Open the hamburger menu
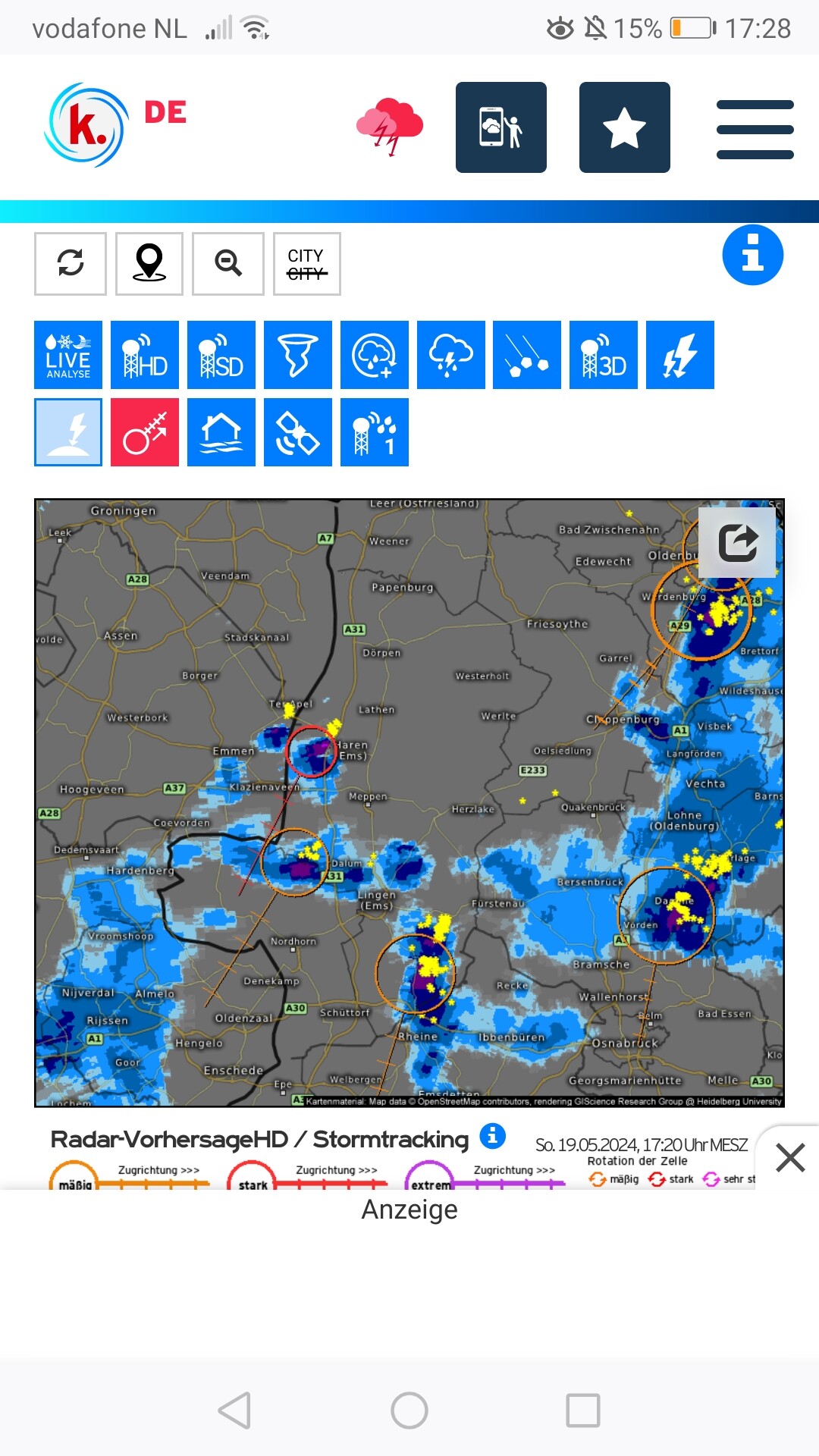This screenshot has height=1456, width=819. coord(755,129)
